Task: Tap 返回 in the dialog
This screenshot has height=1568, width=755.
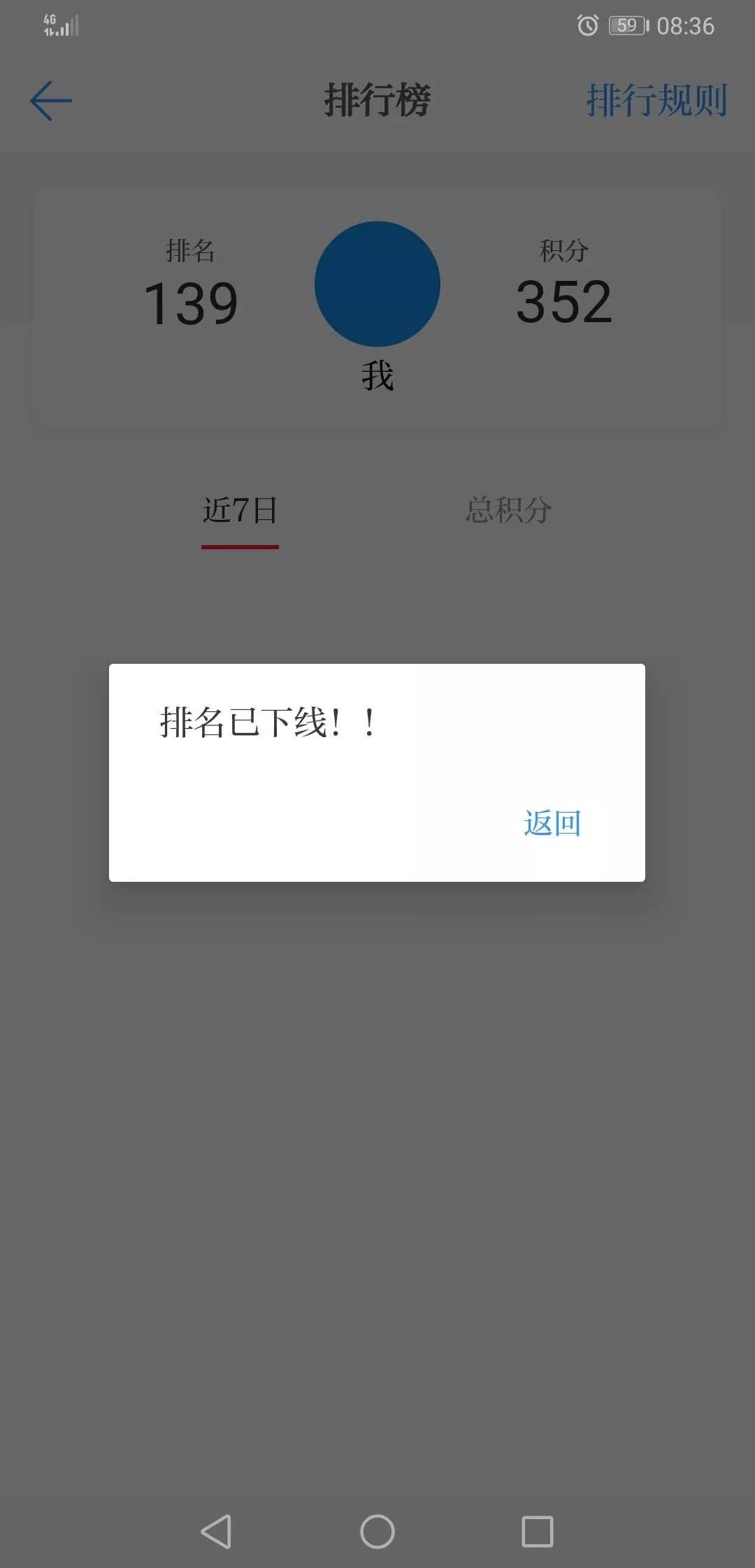Action: click(x=552, y=823)
